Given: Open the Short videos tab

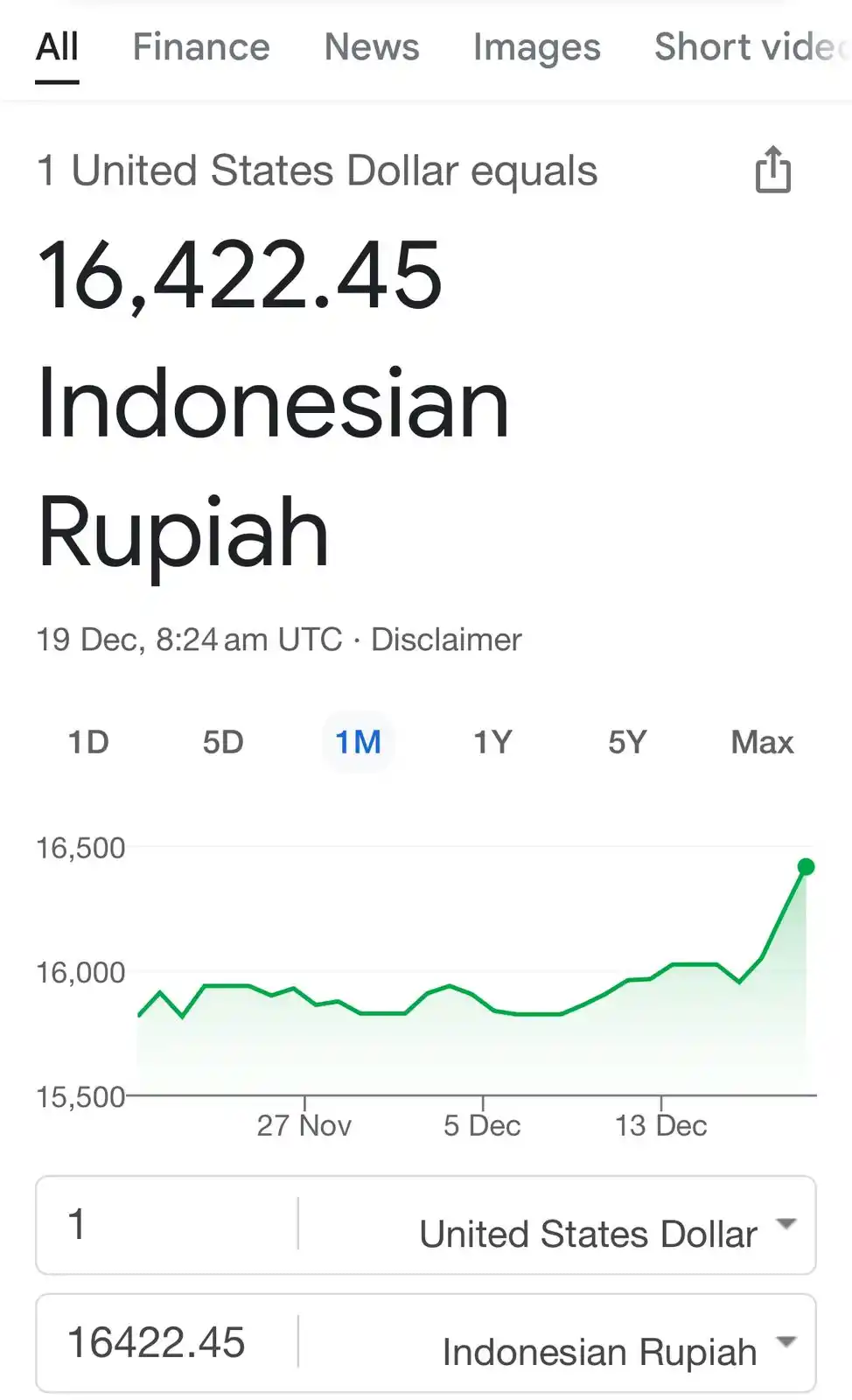Looking at the screenshot, I should point(751,47).
